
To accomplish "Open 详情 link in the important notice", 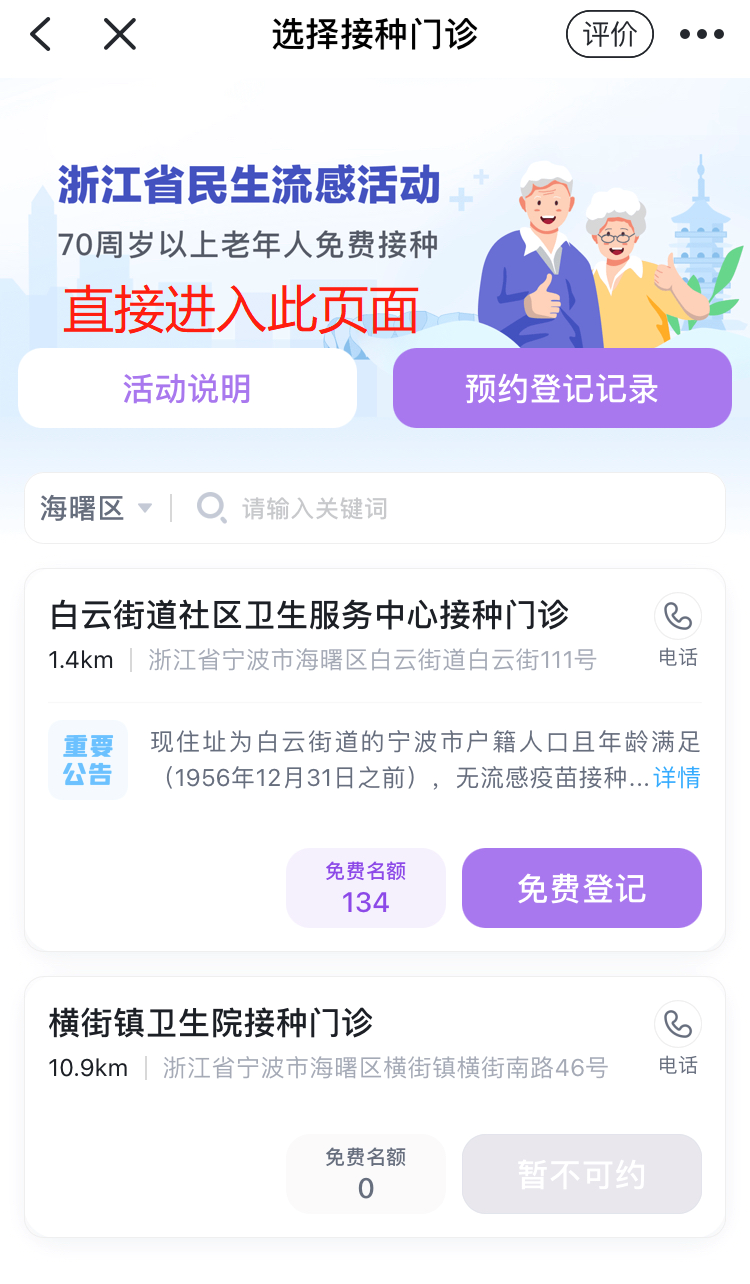I will click(677, 778).
